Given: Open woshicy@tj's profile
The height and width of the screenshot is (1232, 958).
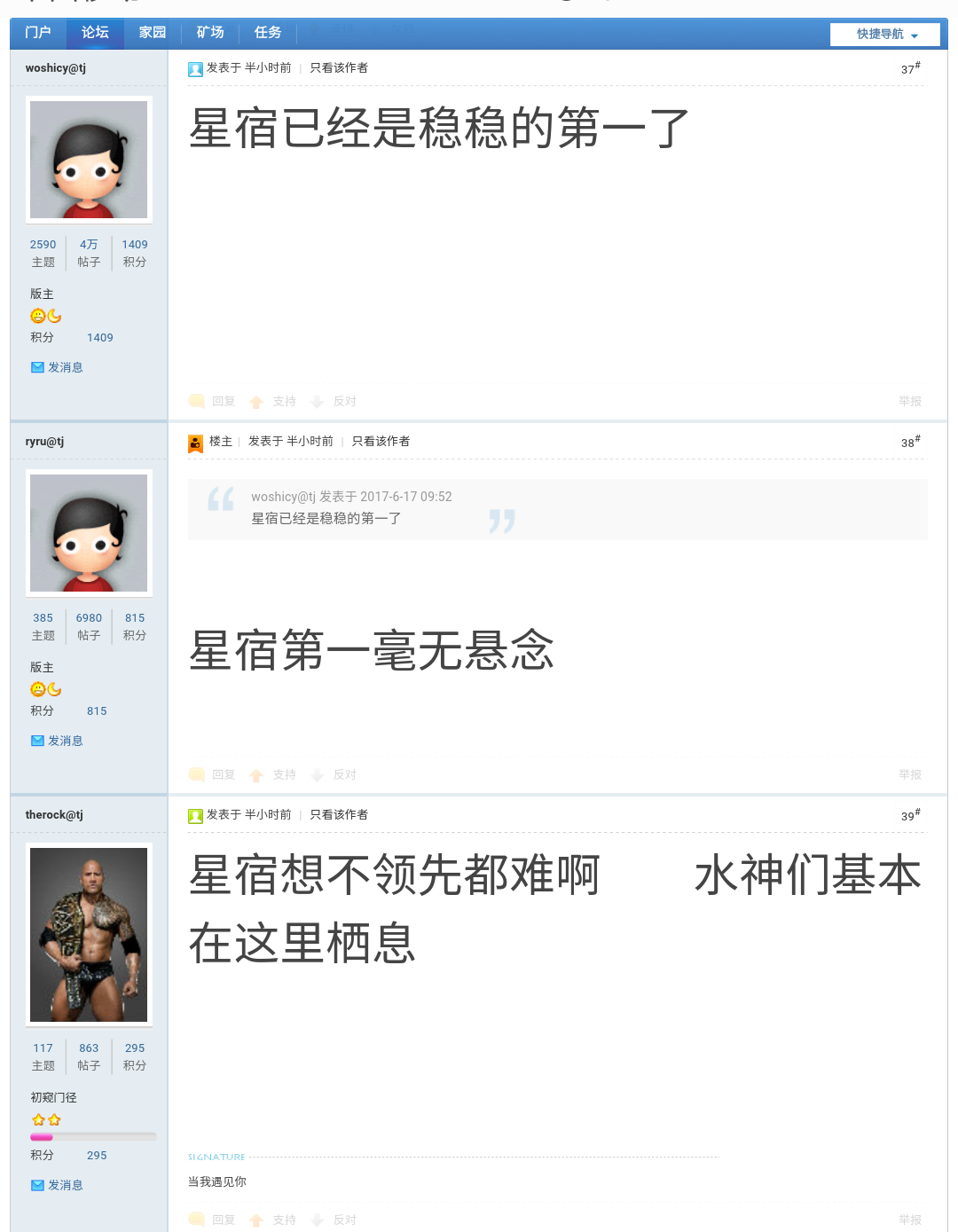Looking at the screenshot, I should tap(56, 68).
